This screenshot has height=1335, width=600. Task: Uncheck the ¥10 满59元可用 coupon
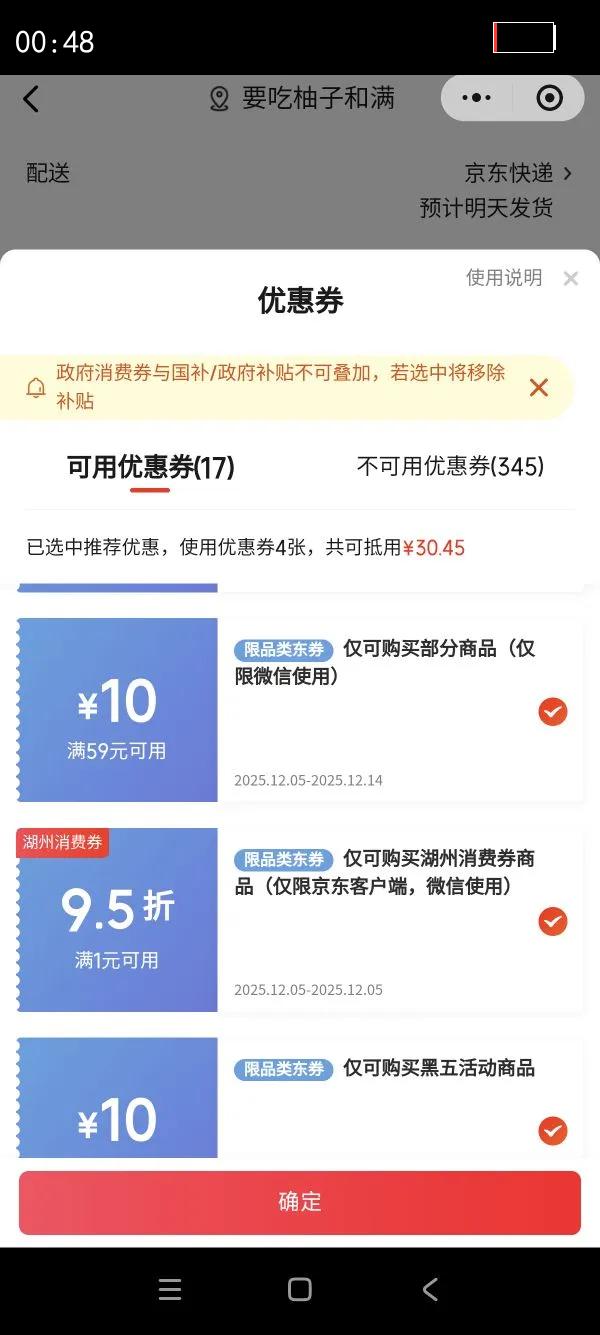click(x=553, y=712)
